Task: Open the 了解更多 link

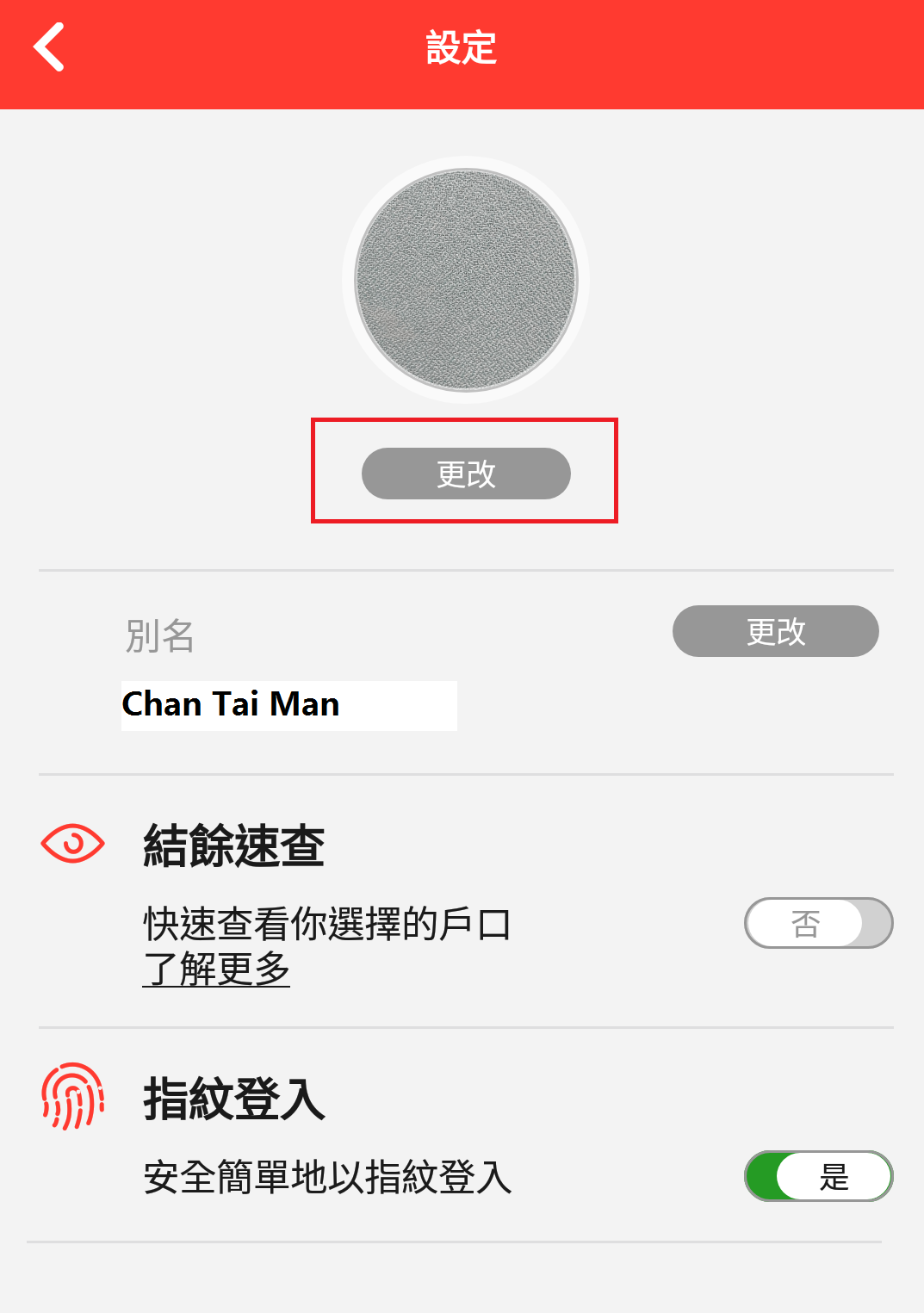Action: (216, 969)
